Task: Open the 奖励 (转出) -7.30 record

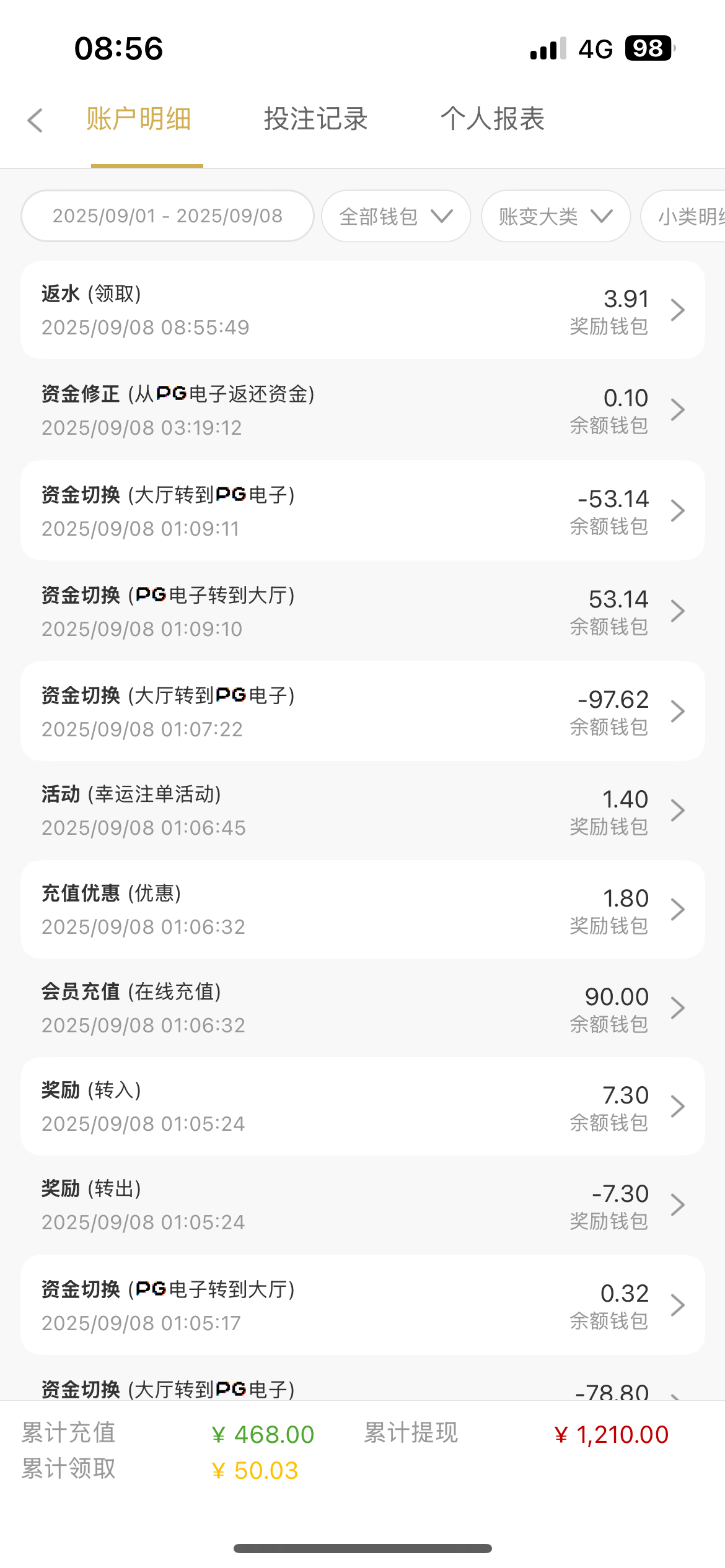Action: coord(362,1205)
